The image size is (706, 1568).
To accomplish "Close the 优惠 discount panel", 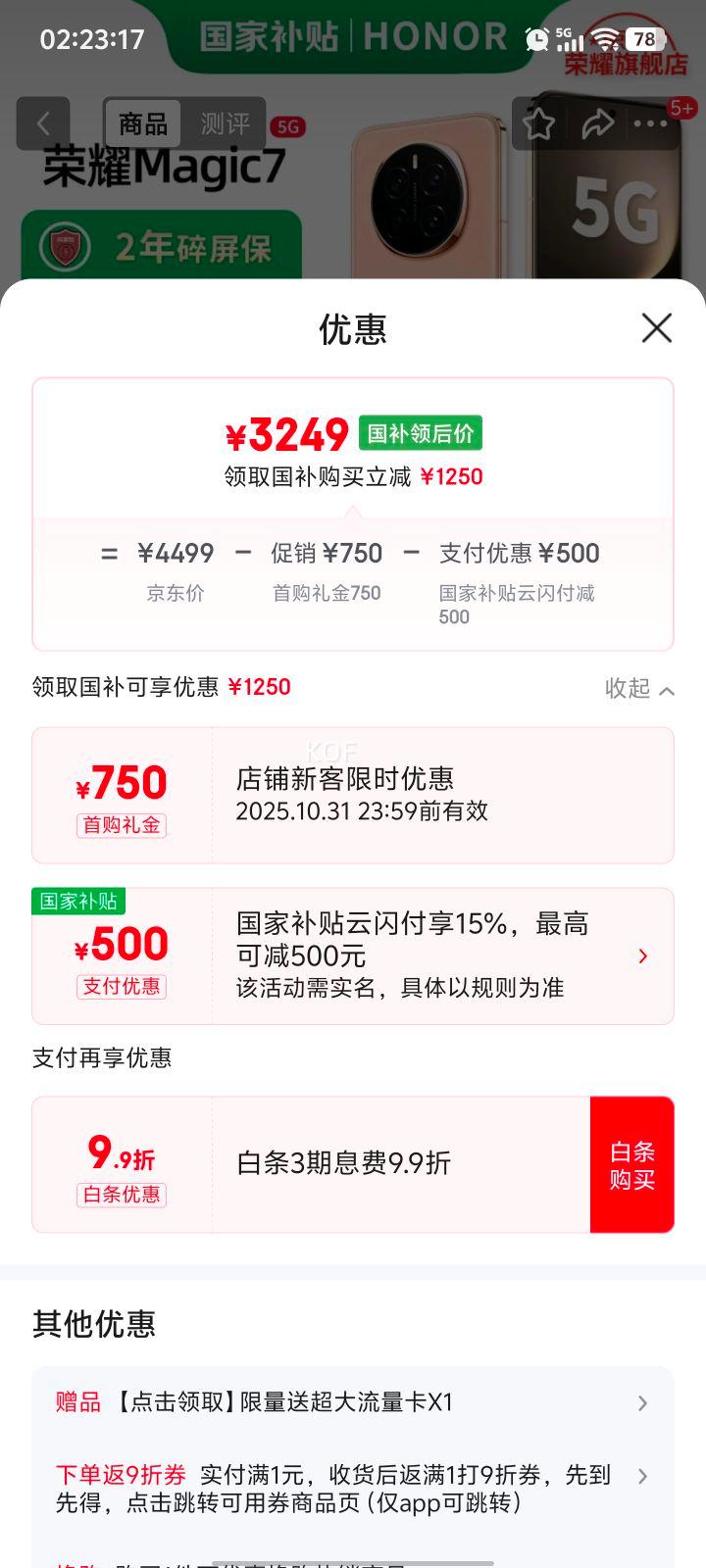I will tap(656, 328).
